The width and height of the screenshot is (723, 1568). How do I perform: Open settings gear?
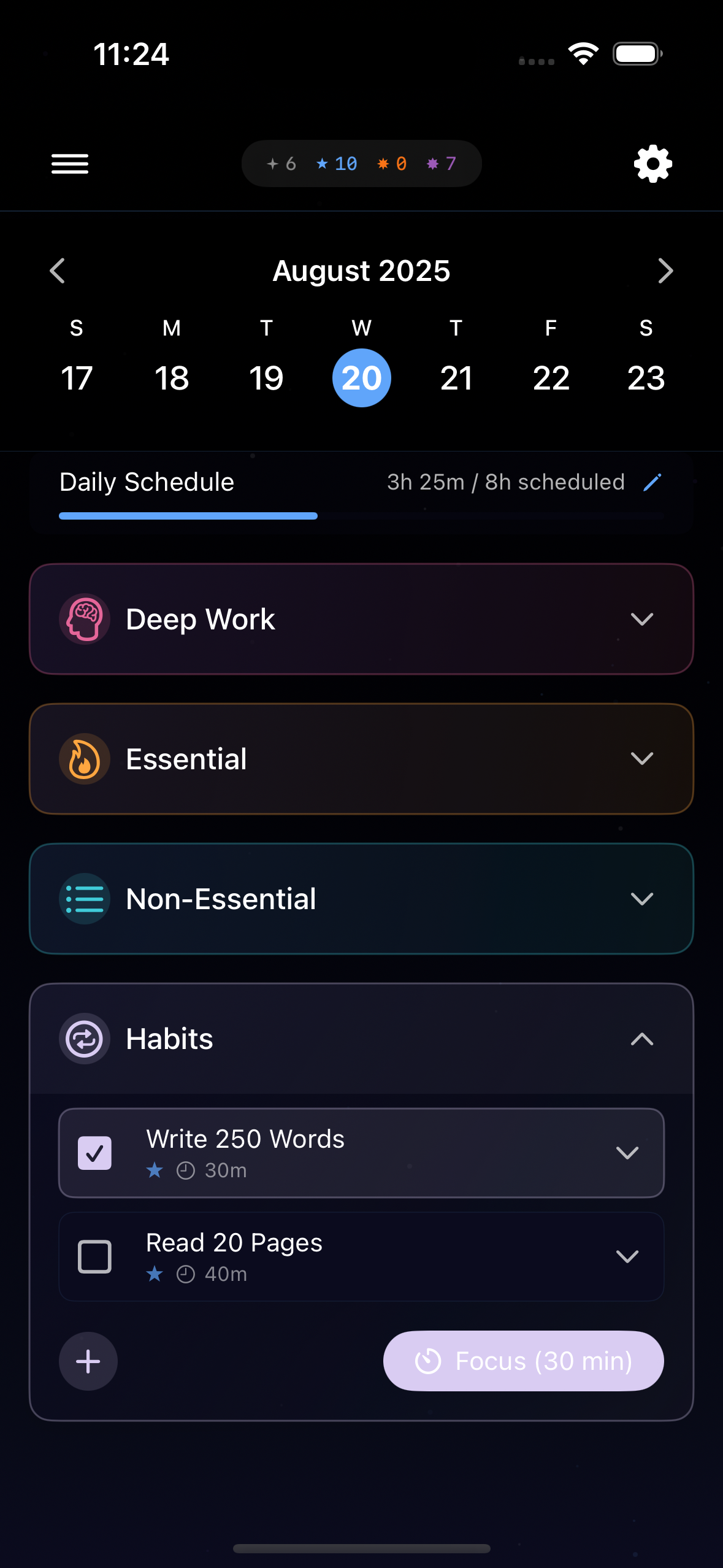pyautogui.click(x=652, y=164)
